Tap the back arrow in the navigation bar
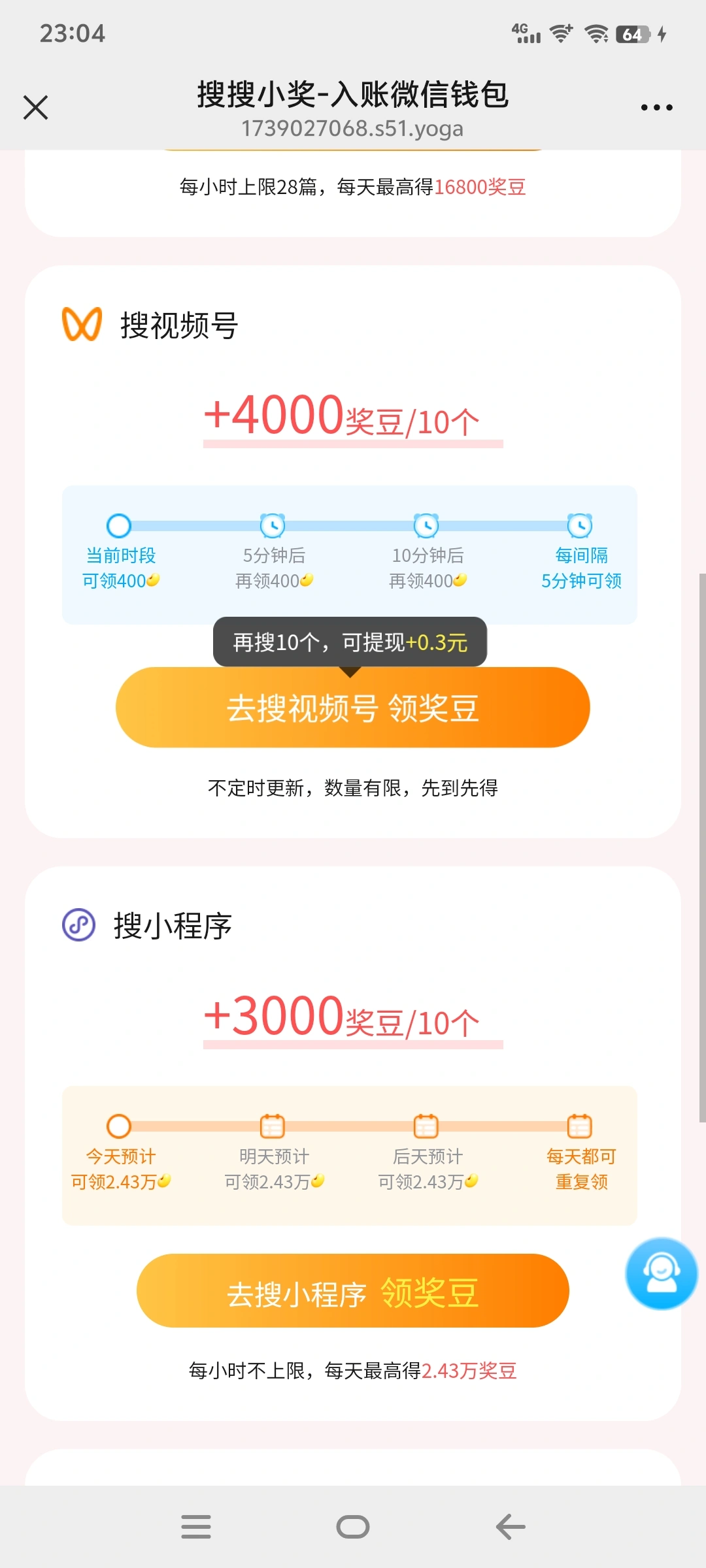Image resolution: width=706 pixels, height=1568 pixels. (510, 1527)
